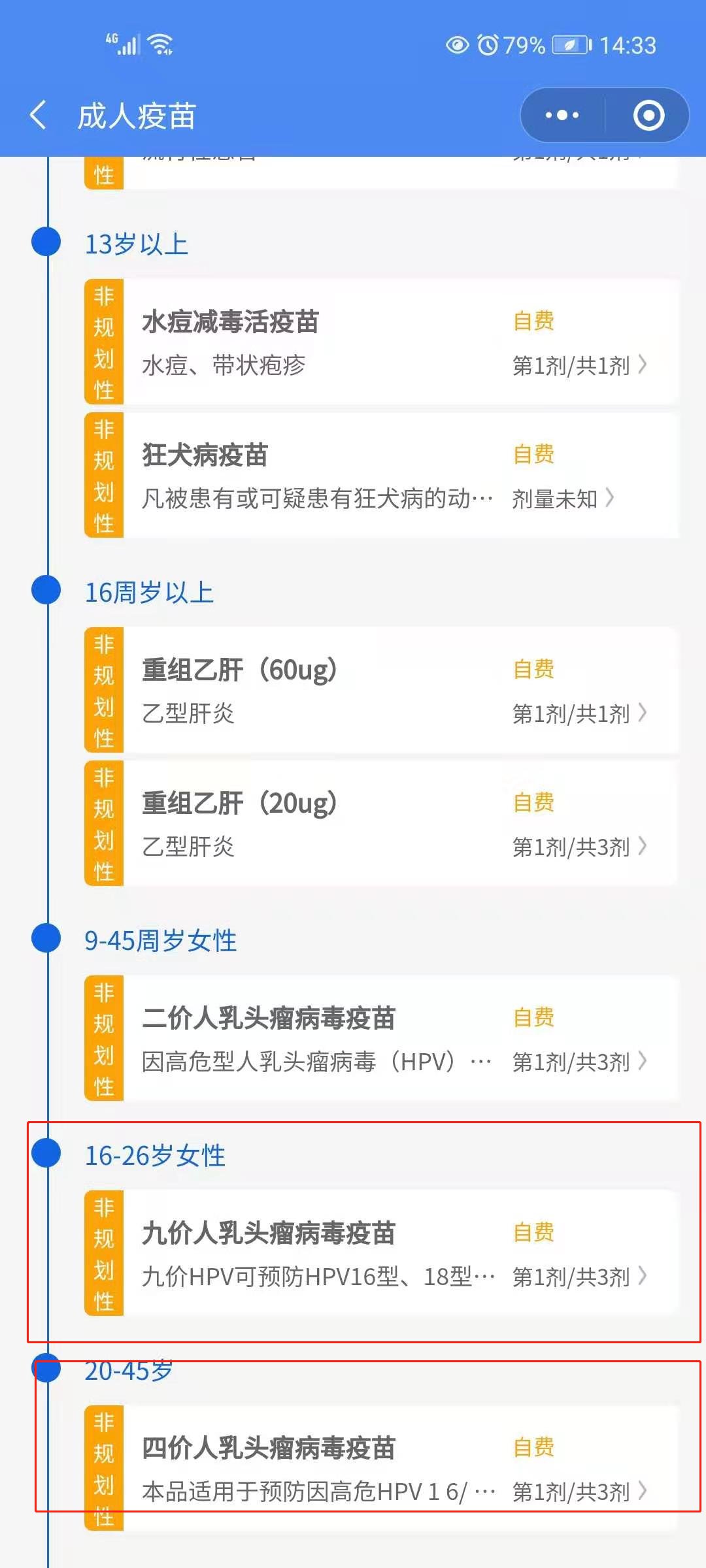Go back from 成人疫苗 page
706x1568 pixels.
[39, 116]
